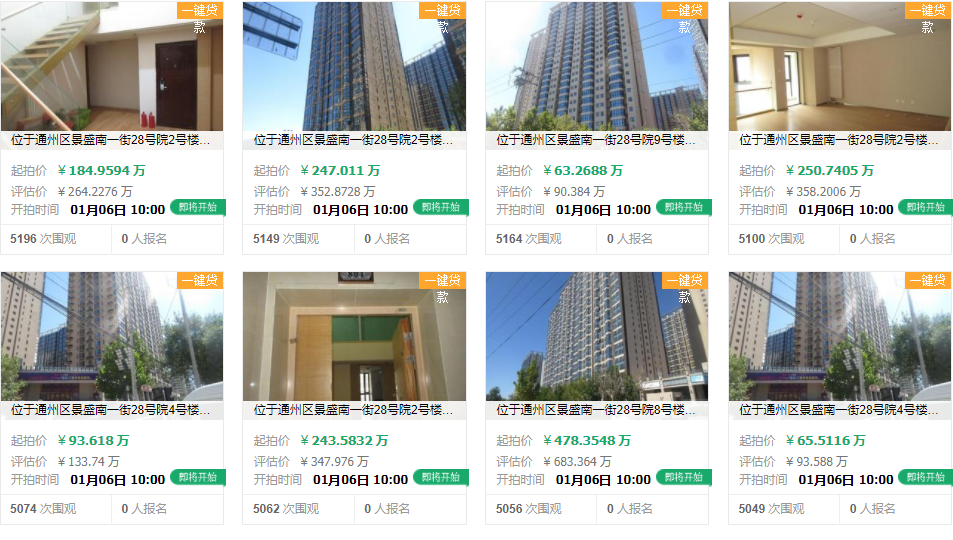Select the auction starting at ¥250.7405万

pos(840,140)
